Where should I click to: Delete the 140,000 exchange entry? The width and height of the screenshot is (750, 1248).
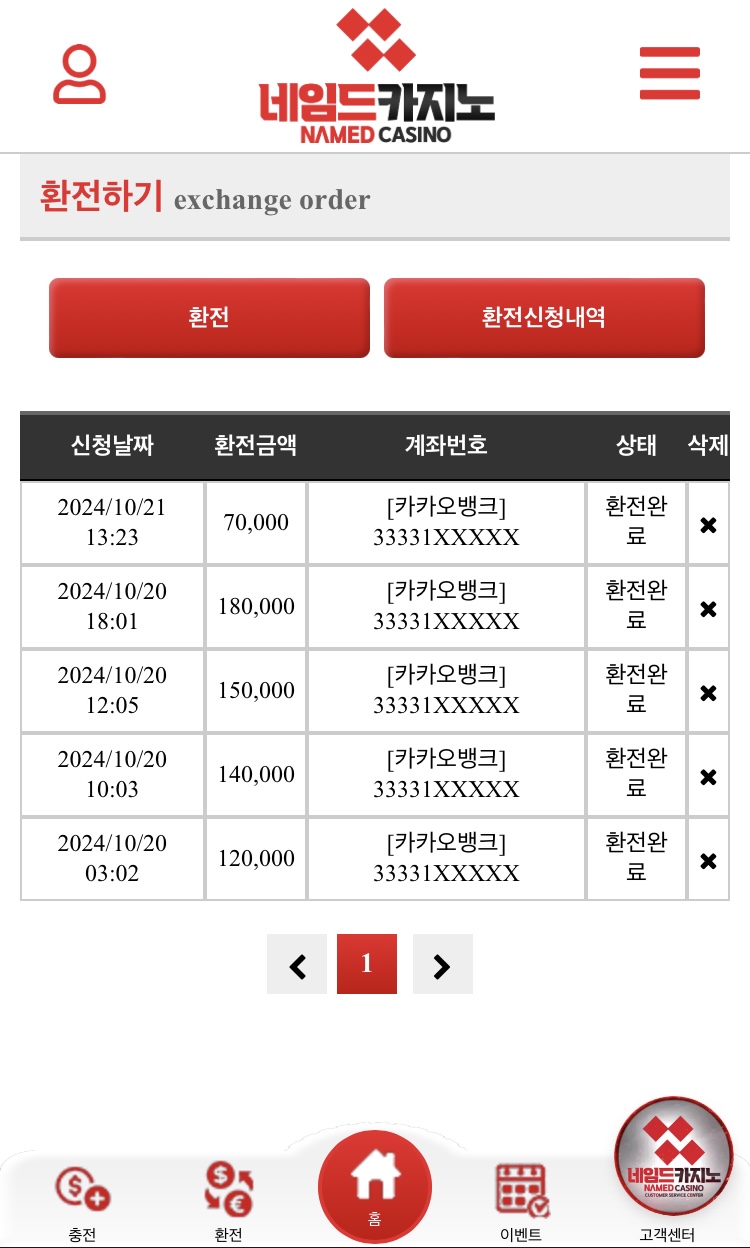point(708,776)
